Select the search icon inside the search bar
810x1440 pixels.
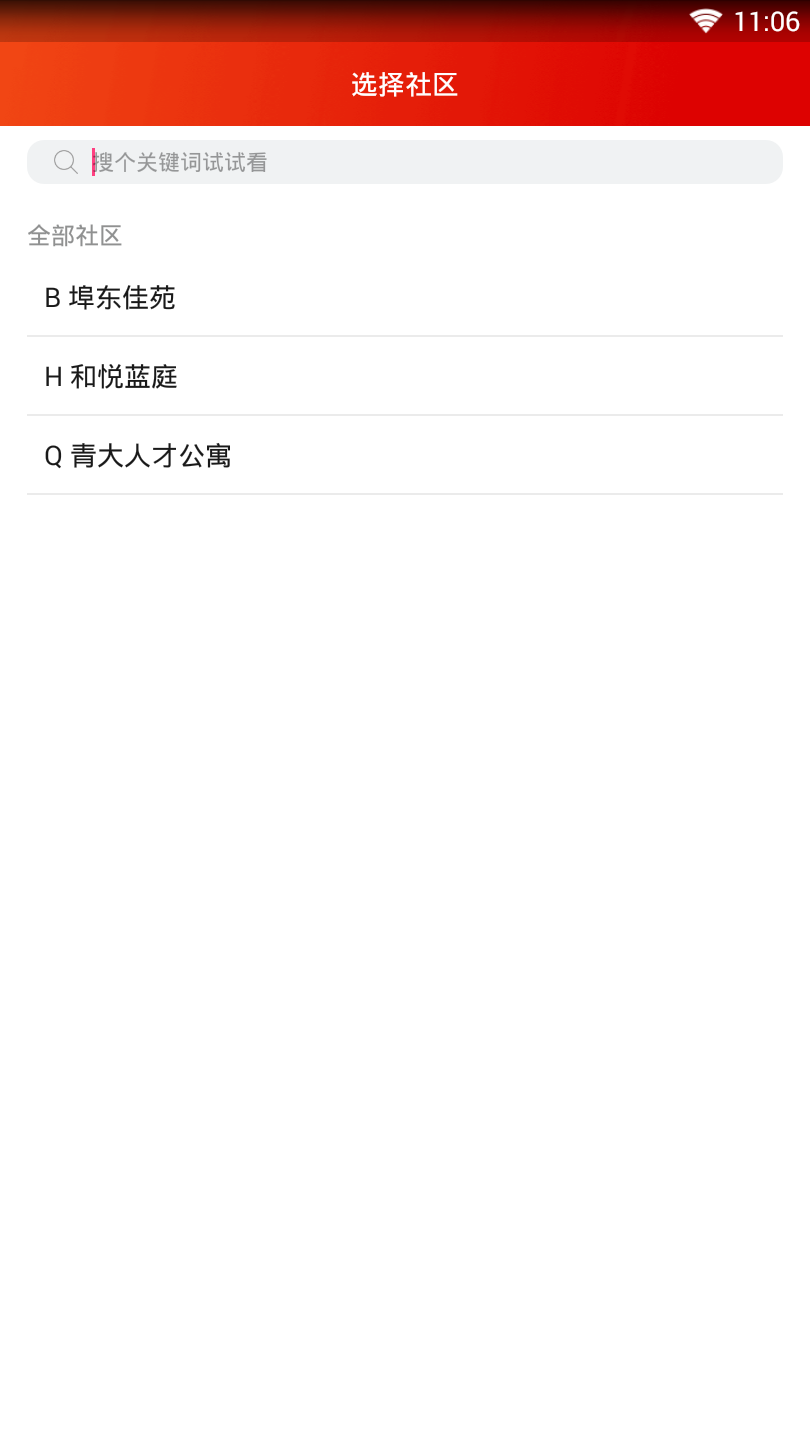64,162
